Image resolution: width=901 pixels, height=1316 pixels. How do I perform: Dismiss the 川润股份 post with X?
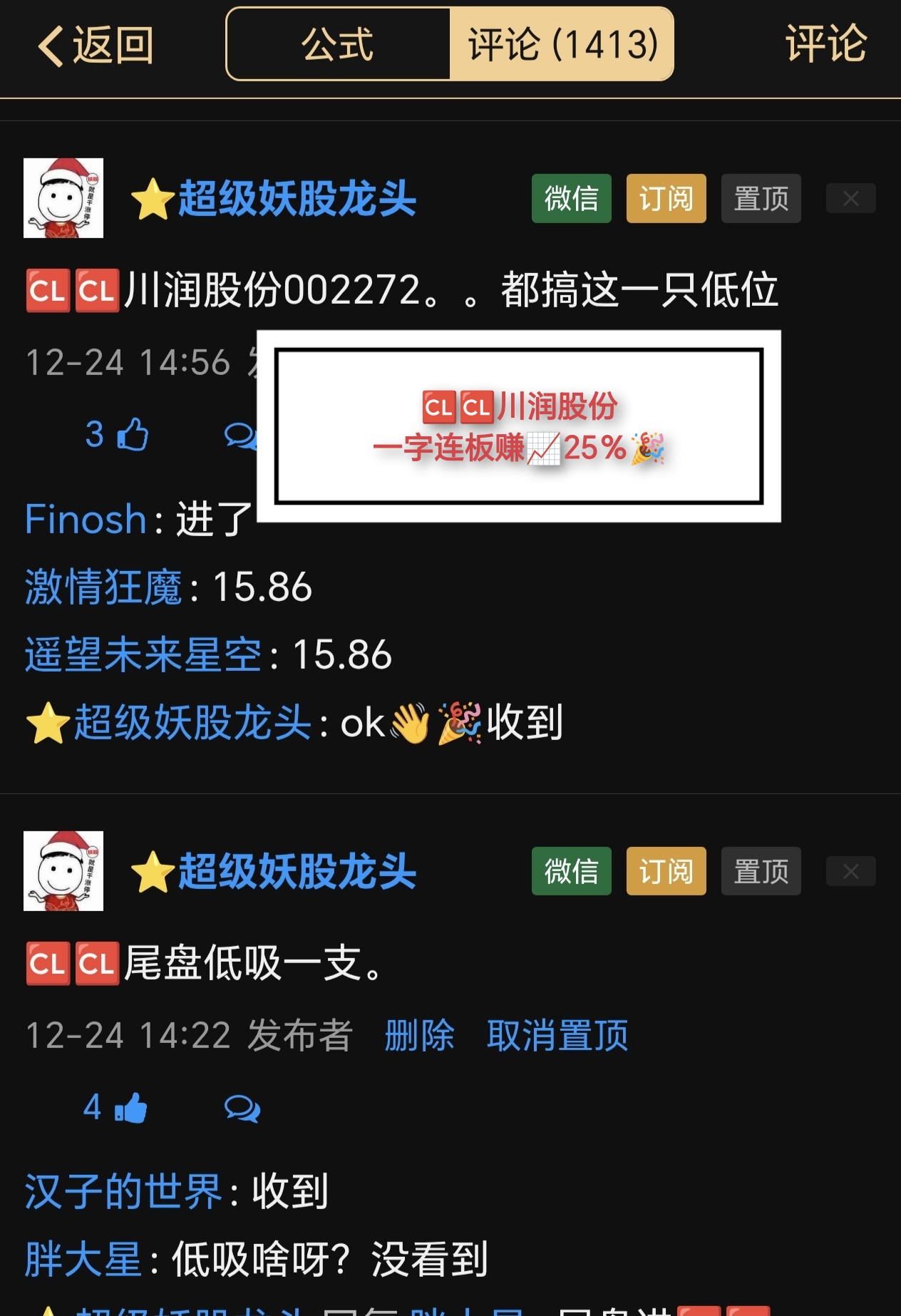[850, 198]
